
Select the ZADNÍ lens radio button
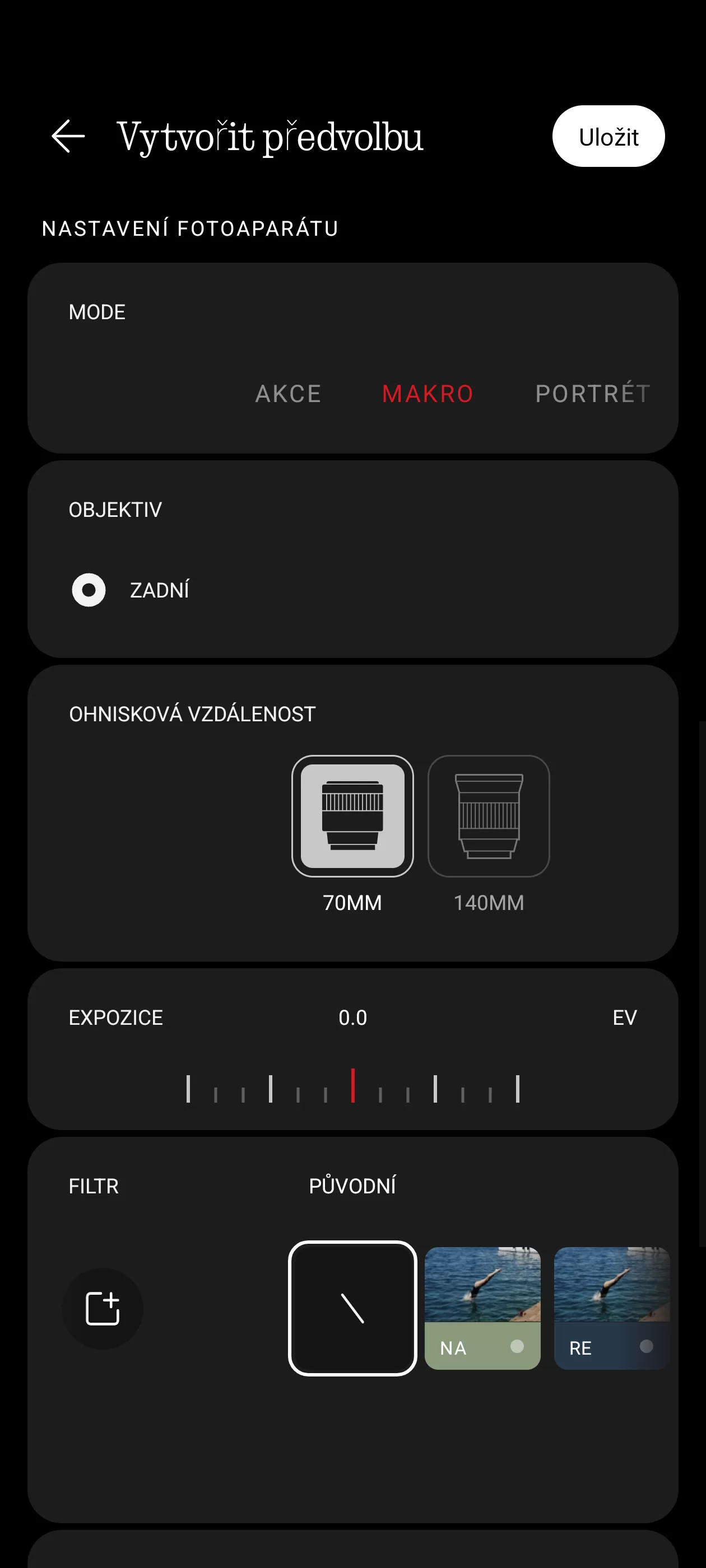pos(89,590)
